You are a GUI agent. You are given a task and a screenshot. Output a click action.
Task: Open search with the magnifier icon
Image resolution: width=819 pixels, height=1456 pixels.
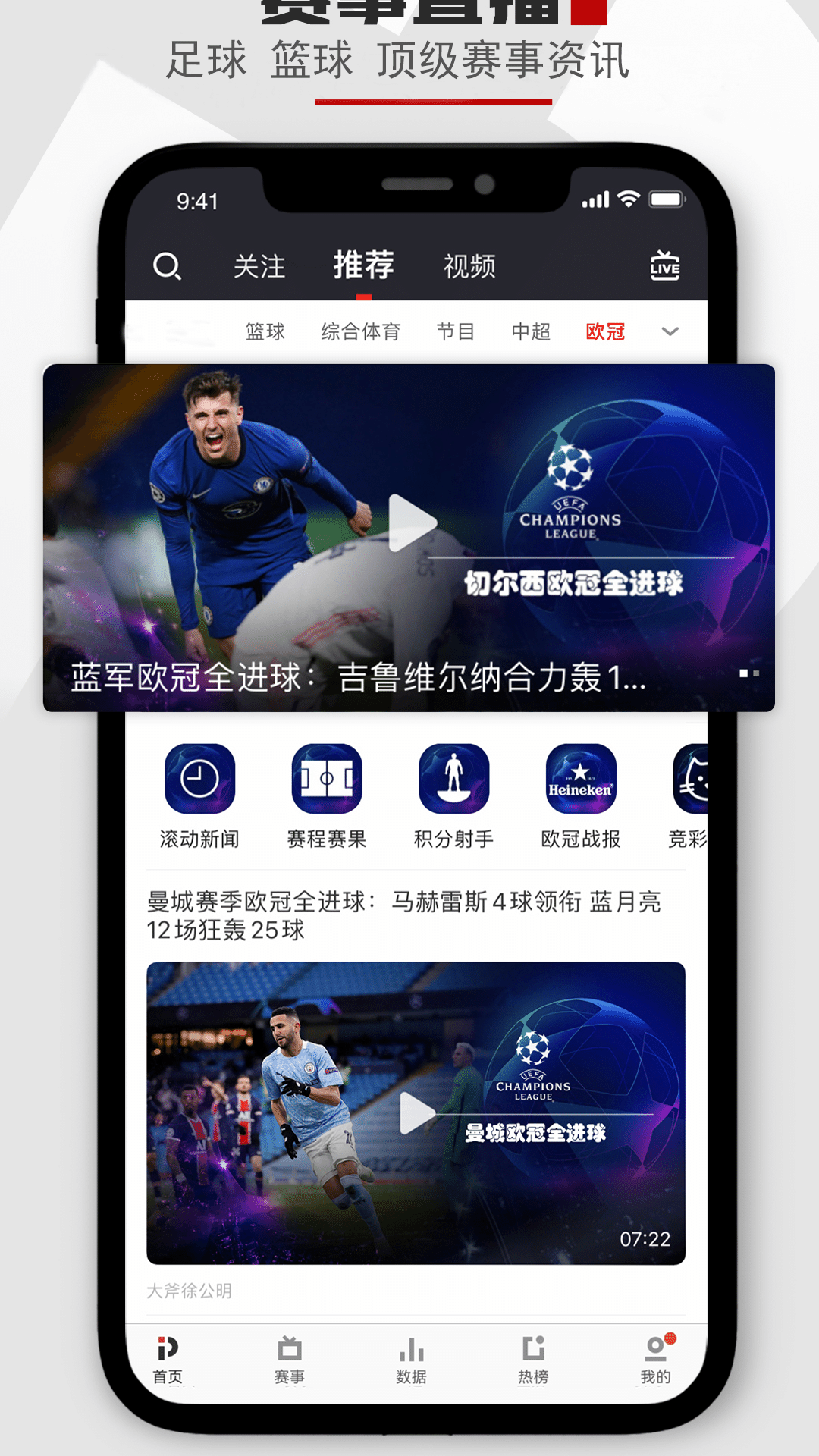[168, 267]
